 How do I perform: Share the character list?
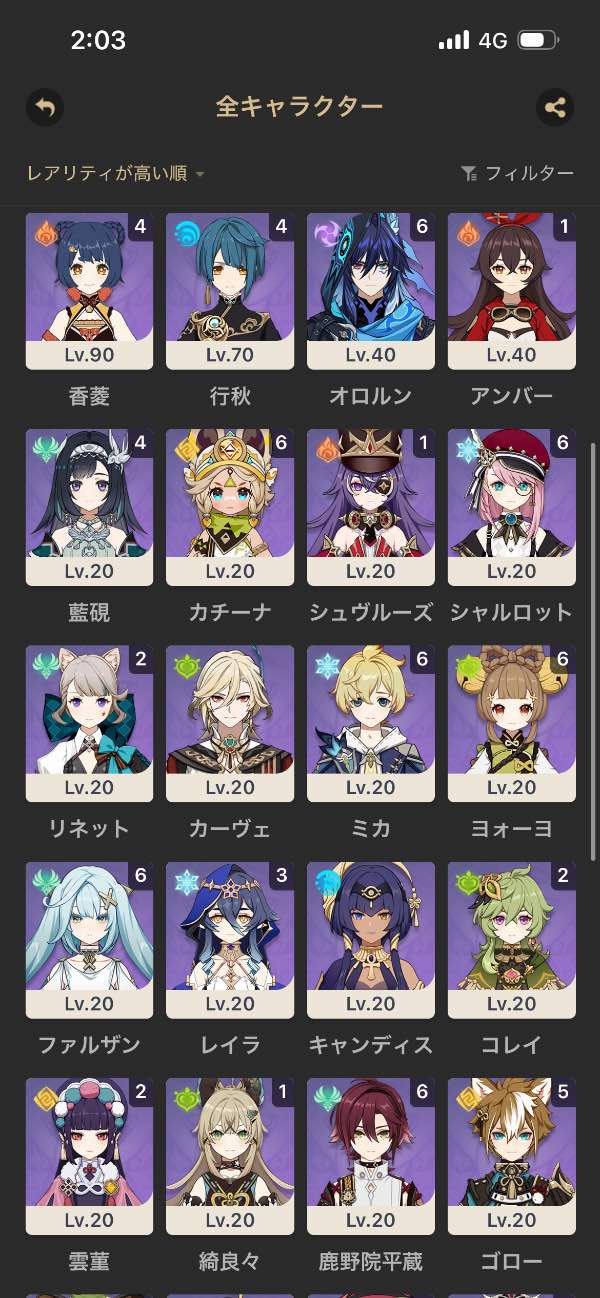tap(555, 107)
